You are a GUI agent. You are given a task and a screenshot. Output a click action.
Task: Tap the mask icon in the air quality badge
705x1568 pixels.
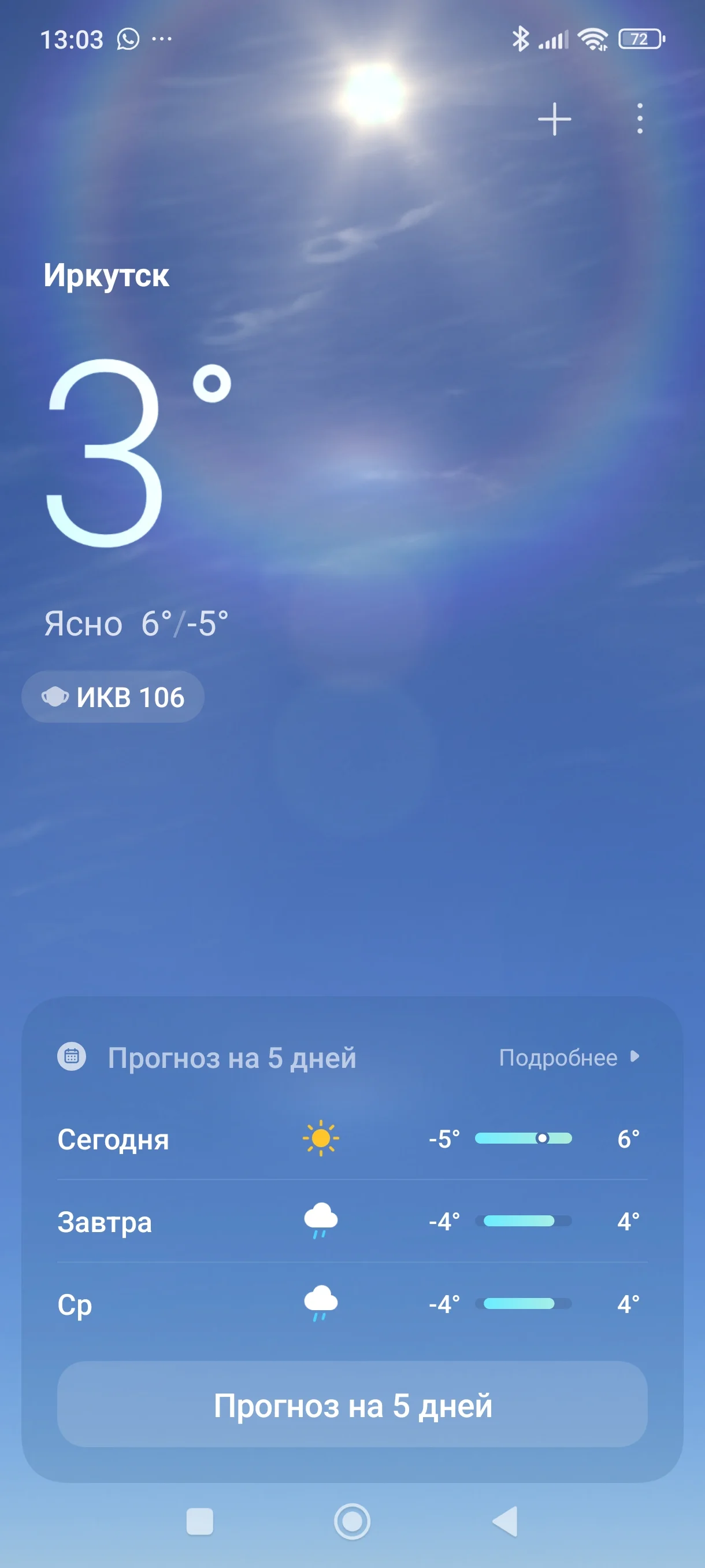(x=56, y=697)
